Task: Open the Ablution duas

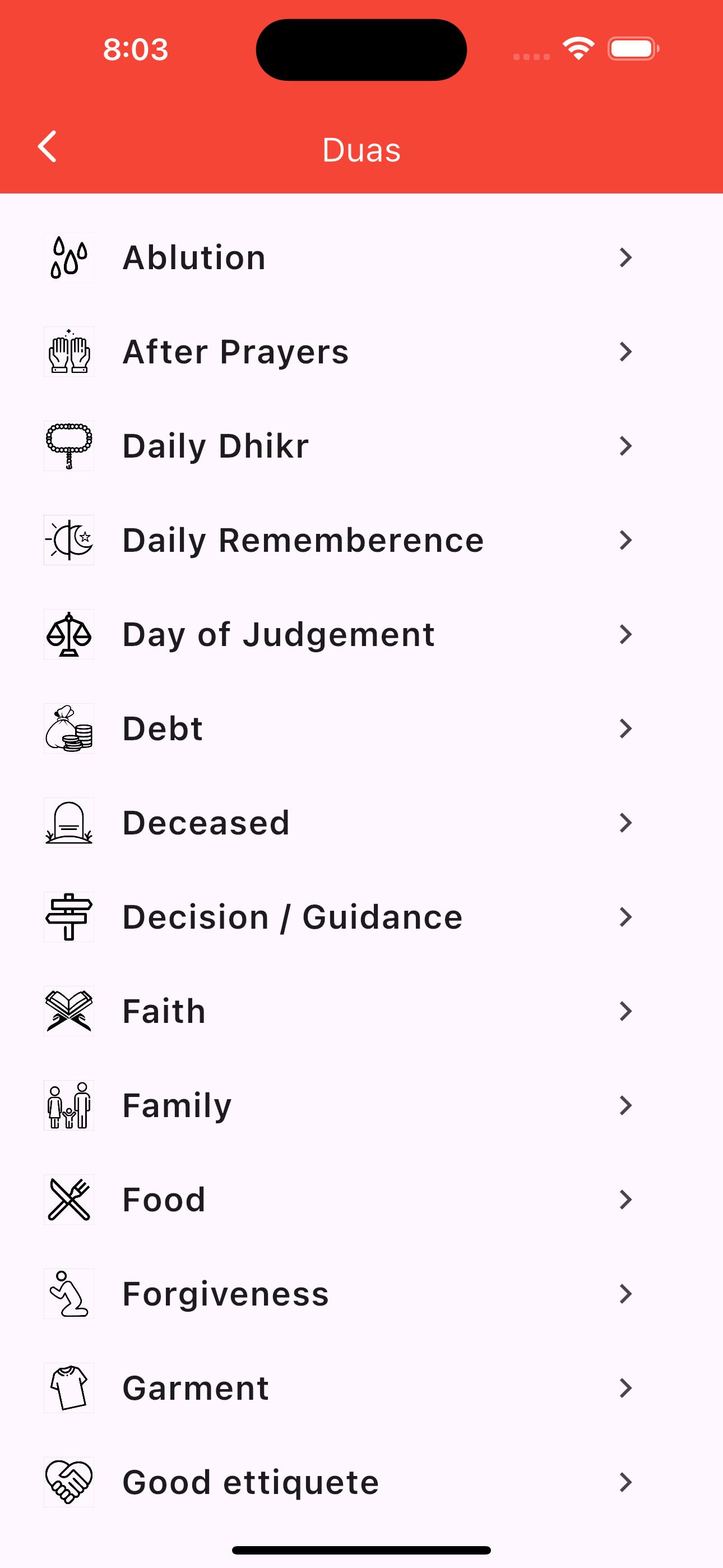Action: tap(361, 257)
